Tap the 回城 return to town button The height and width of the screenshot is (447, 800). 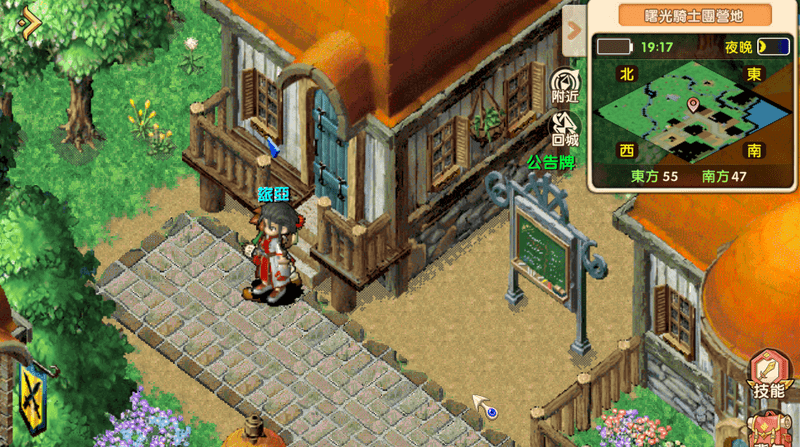tap(564, 129)
